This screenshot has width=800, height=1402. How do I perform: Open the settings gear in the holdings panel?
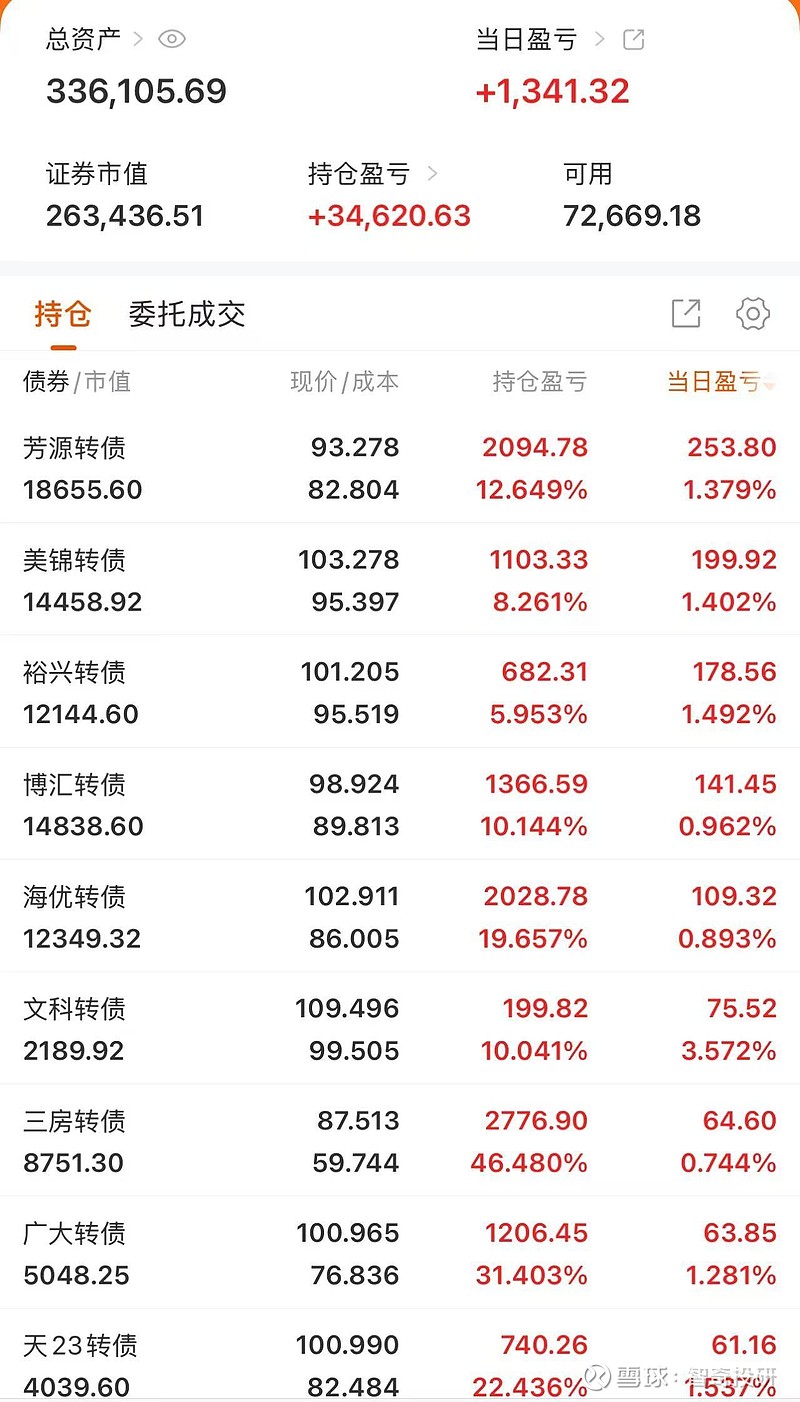(752, 314)
